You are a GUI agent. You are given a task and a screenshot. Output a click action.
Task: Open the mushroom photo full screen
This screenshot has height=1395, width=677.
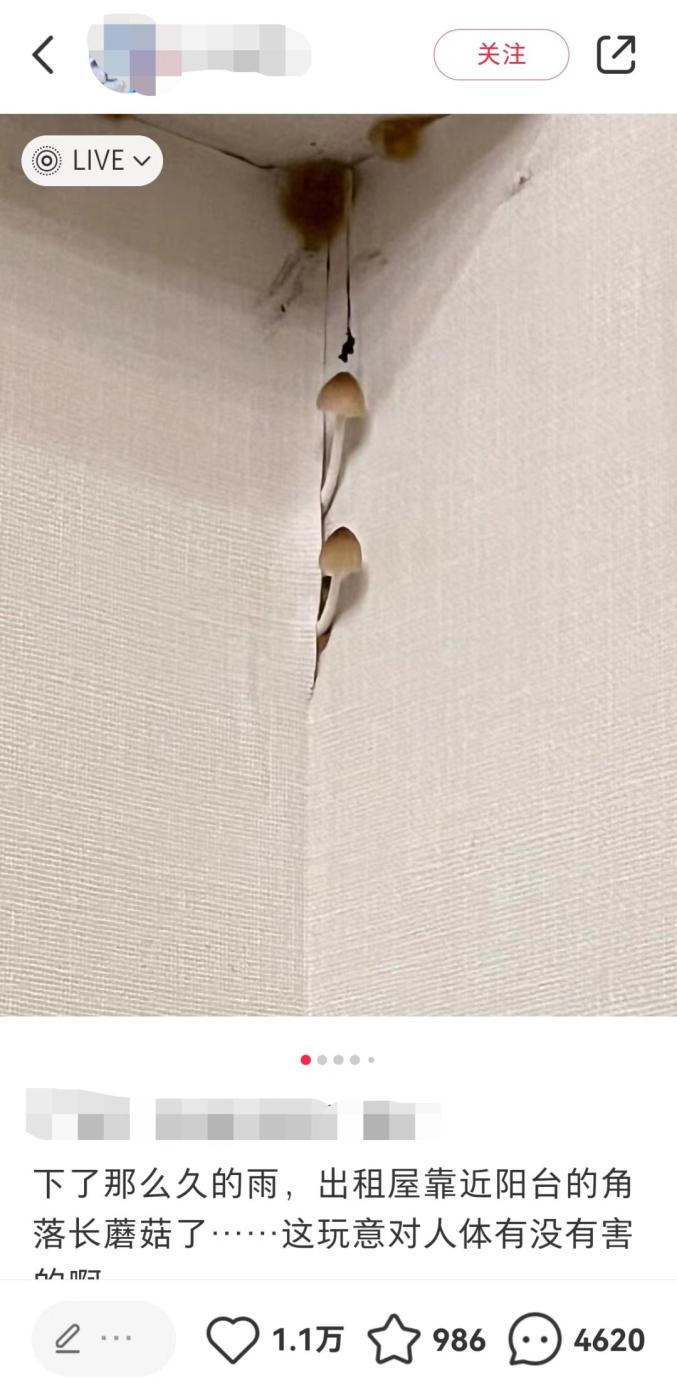point(338,600)
